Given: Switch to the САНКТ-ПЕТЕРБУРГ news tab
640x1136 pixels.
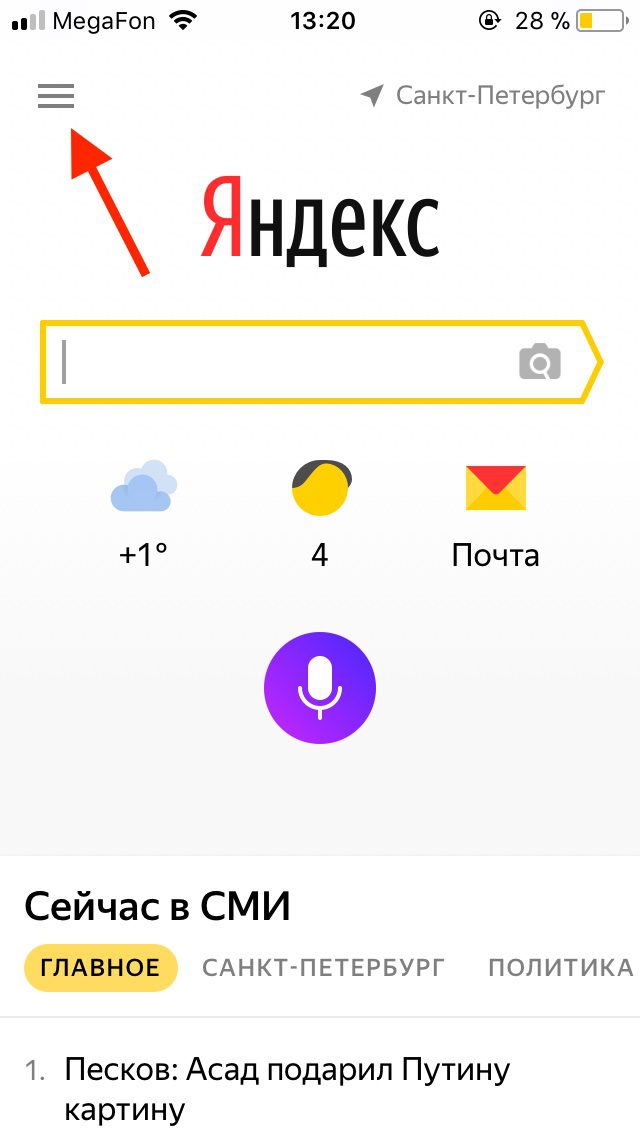Looking at the screenshot, I should pyautogui.click(x=323, y=967).
